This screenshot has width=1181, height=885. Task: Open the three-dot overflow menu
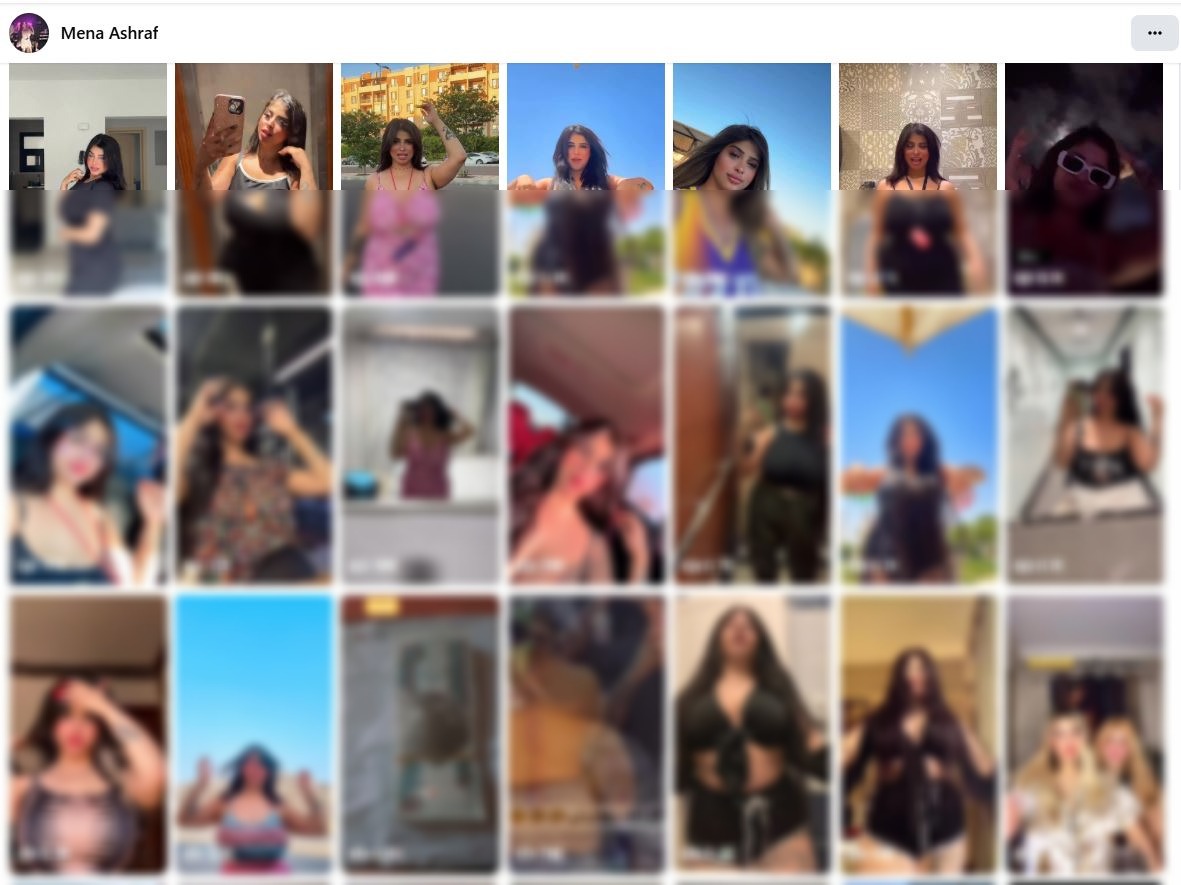(x=1154, y=33)
